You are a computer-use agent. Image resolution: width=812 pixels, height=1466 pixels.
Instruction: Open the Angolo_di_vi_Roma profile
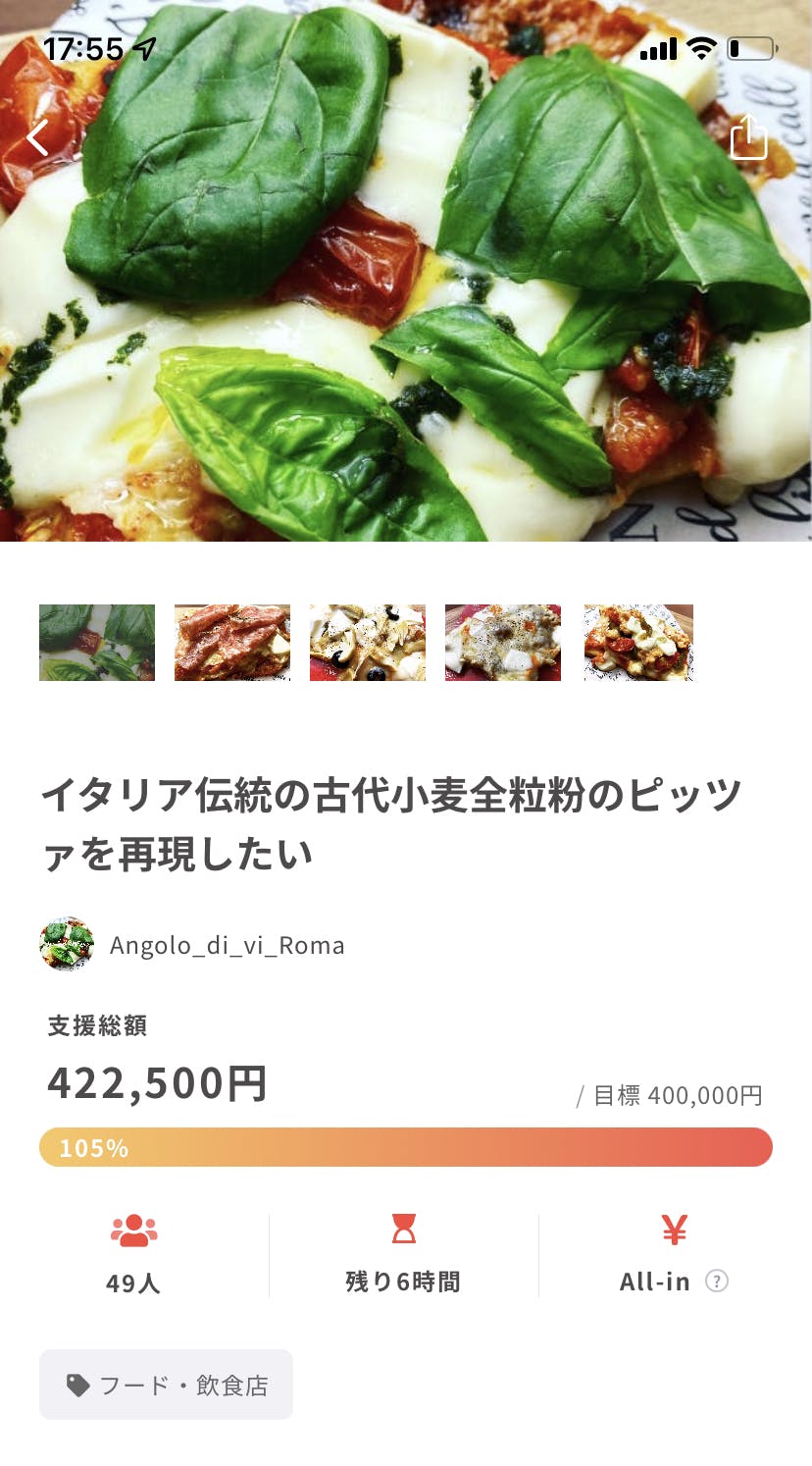tap(227, 945)
